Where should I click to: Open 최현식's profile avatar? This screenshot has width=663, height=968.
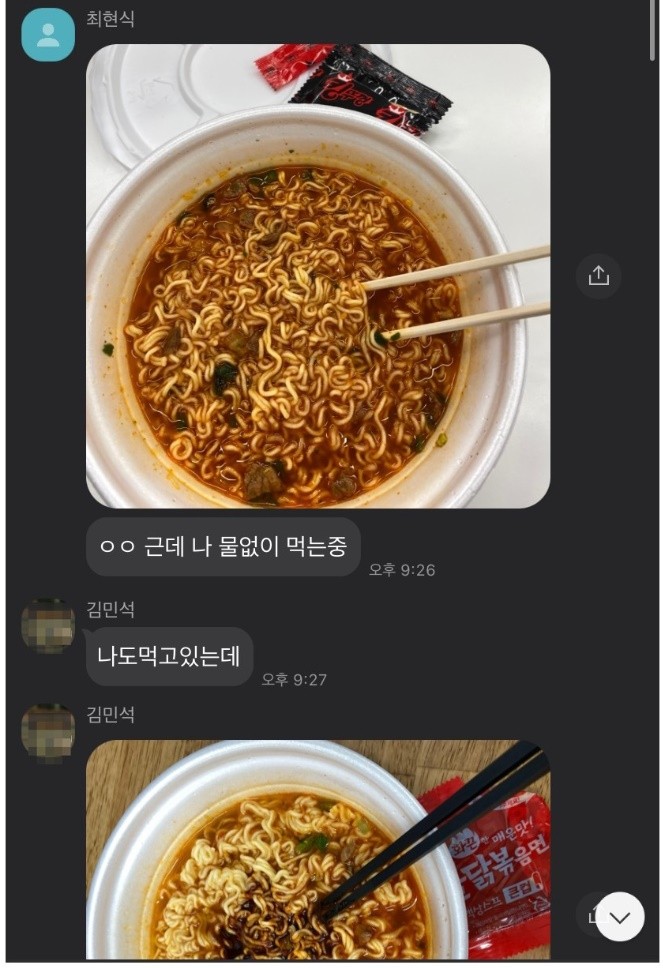pos(48,35)
